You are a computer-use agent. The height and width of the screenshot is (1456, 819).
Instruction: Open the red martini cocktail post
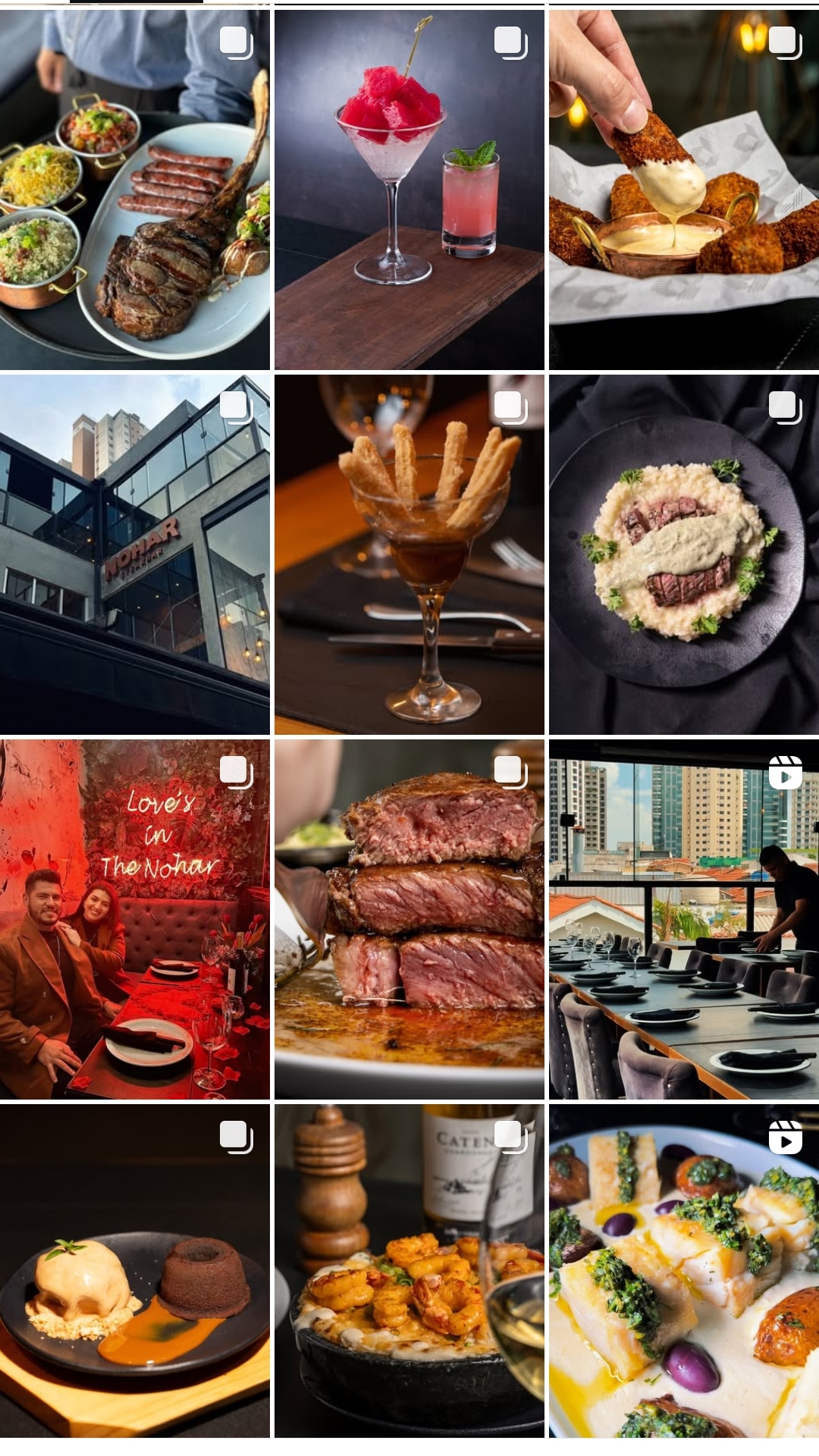click(x=409, y=190)
